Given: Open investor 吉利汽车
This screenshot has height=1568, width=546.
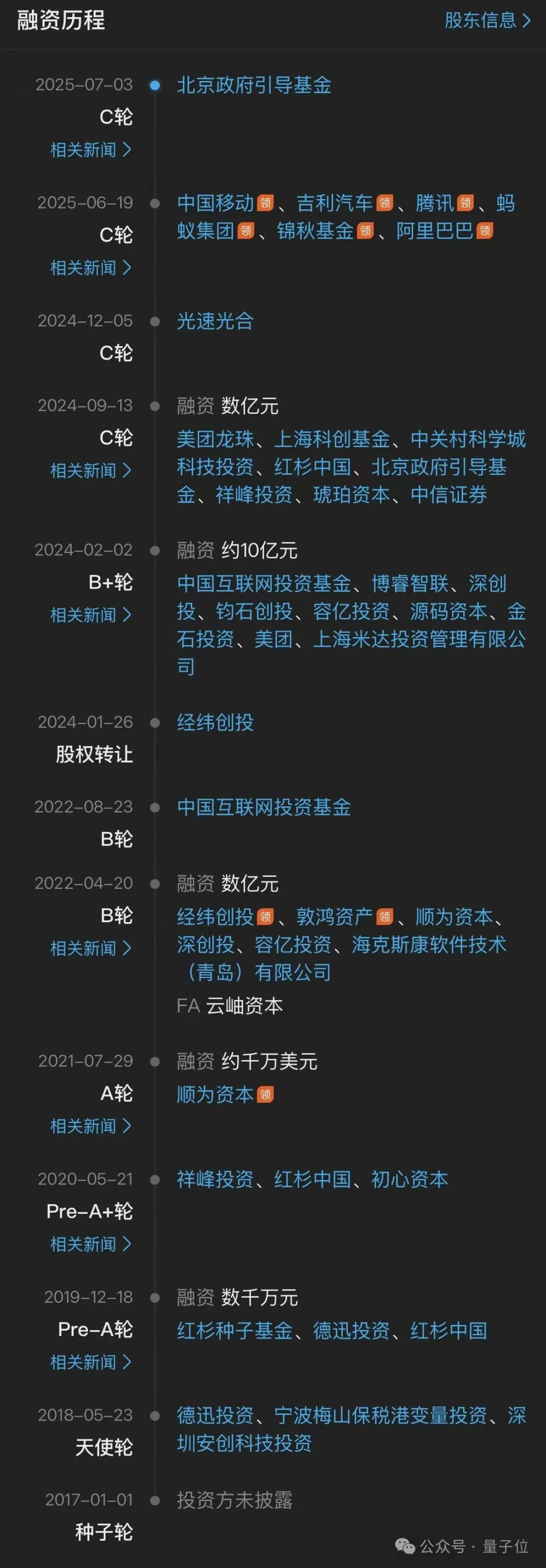Looking at the screenshot, I should coord(334,203).
